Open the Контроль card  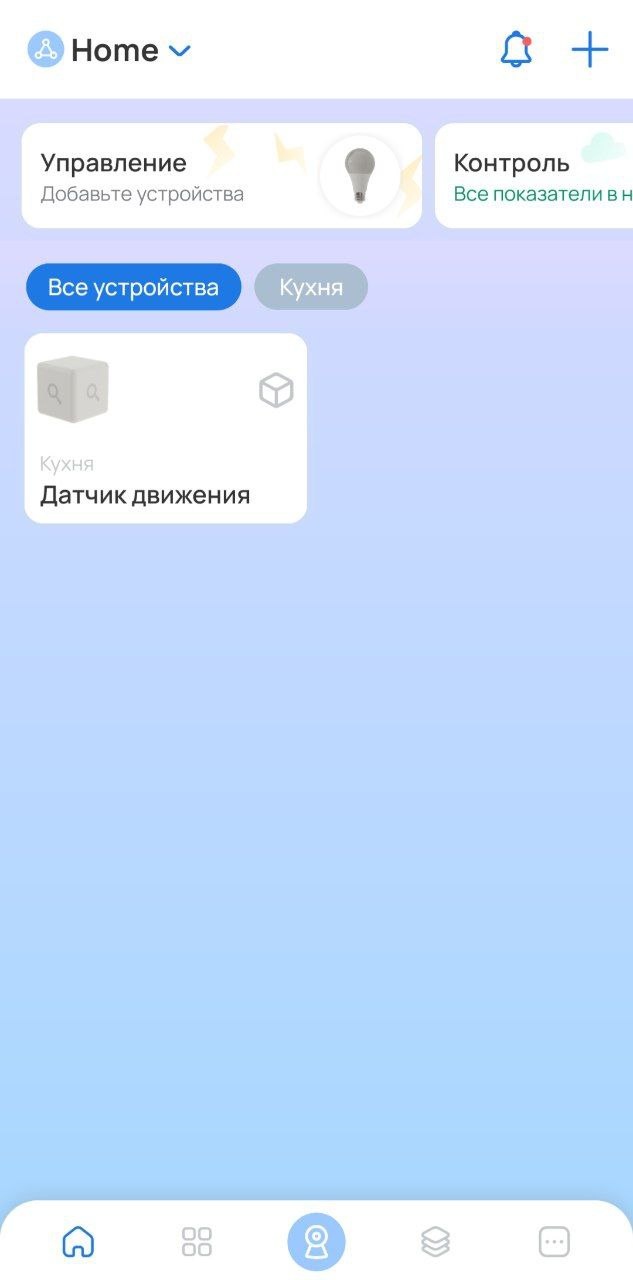pos(536,176)
